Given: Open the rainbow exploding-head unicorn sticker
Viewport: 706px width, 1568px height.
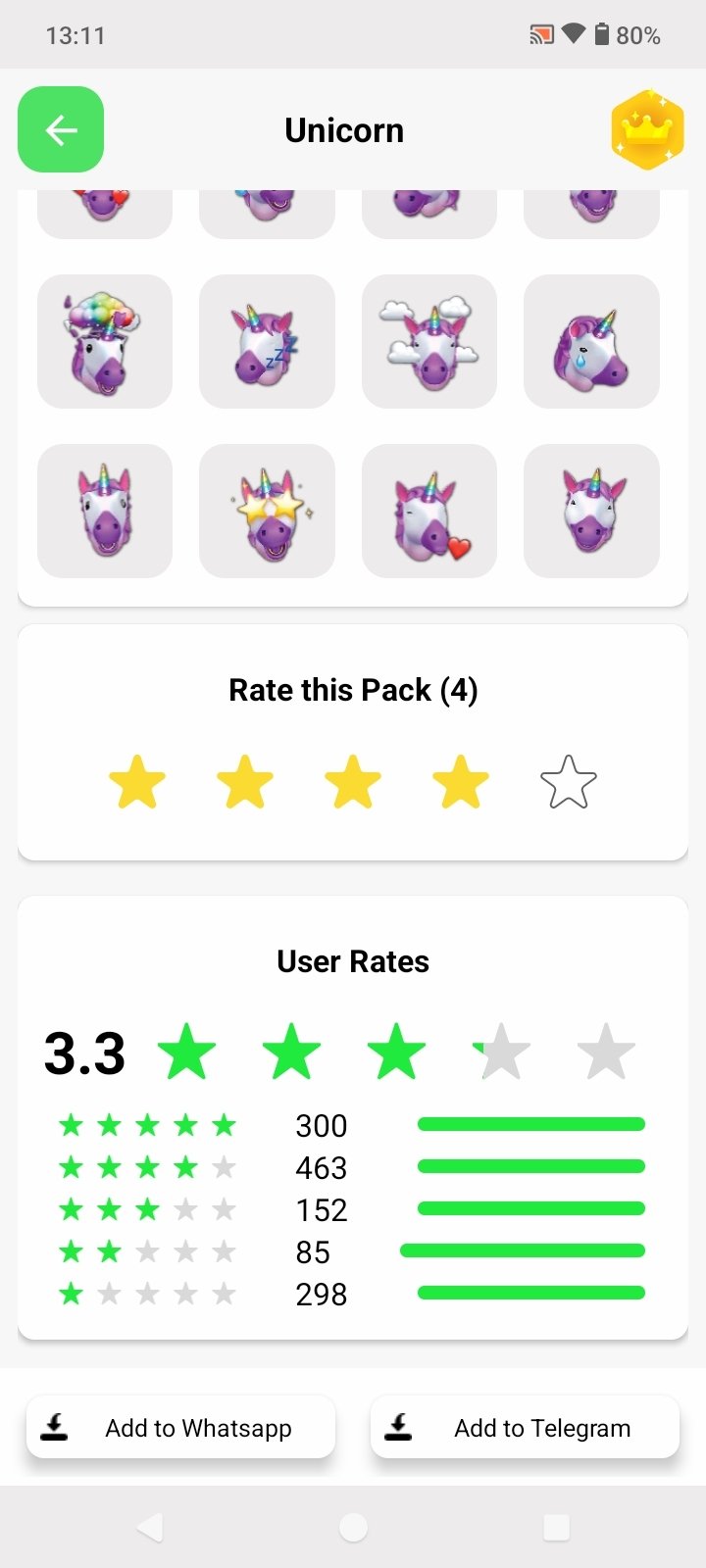Looking at the screenshot, I should tap(105, 341).
